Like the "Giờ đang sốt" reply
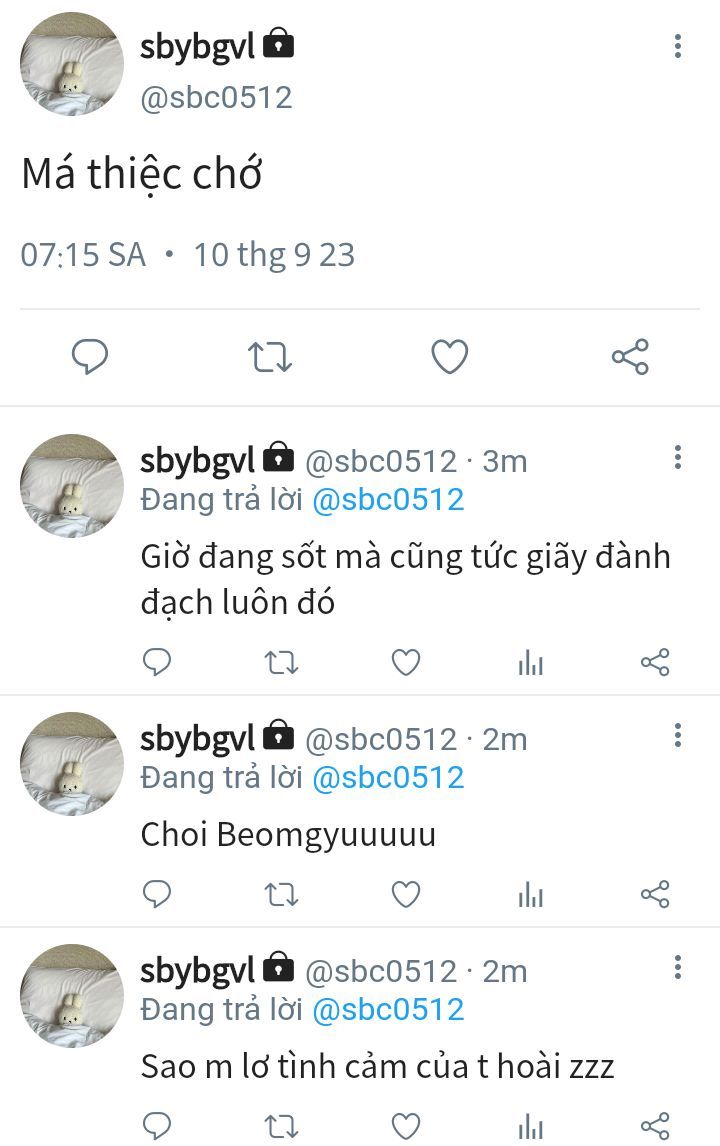 click(x=405, y=662)
